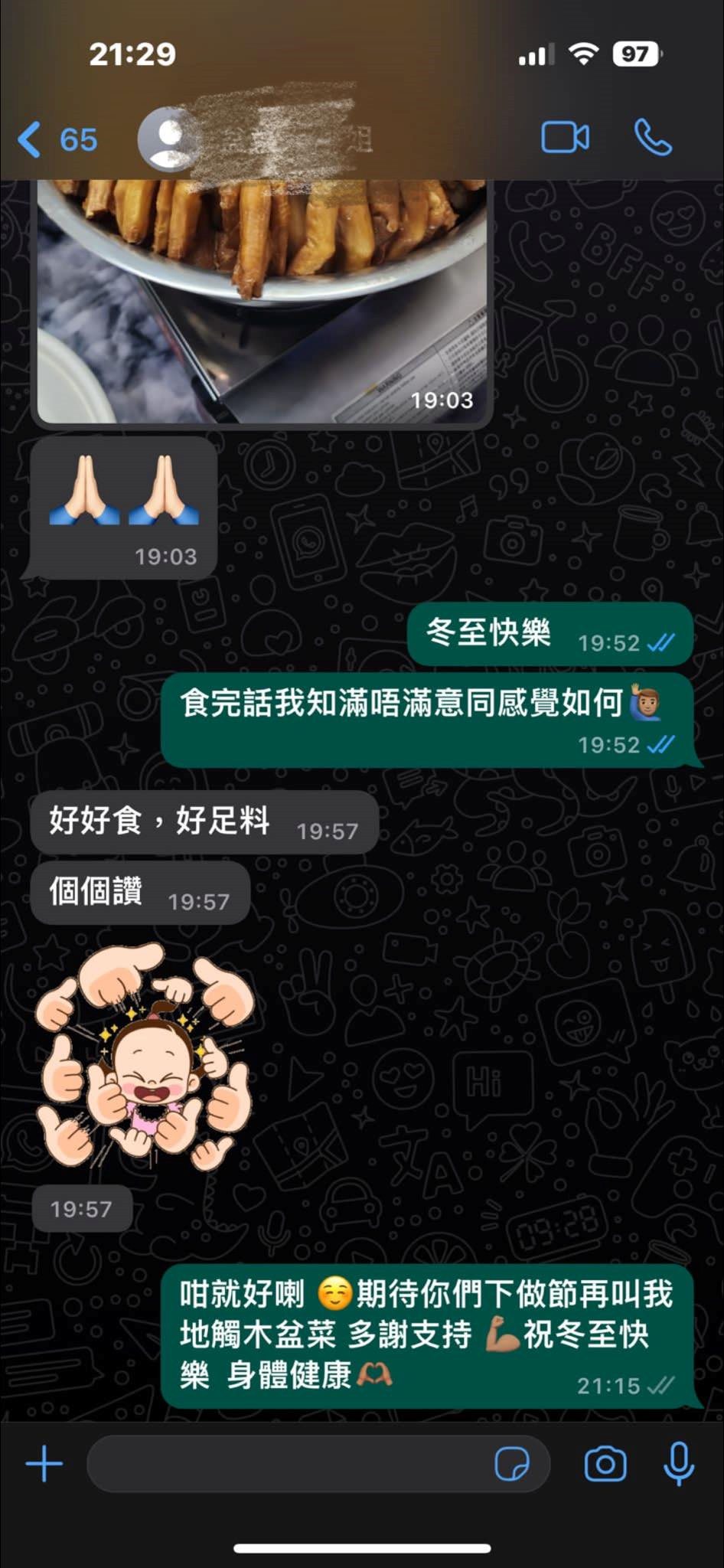Open the attachment plus menu
The height and width of the screenshot is (1568, 724).
(x=44, y=1465)
